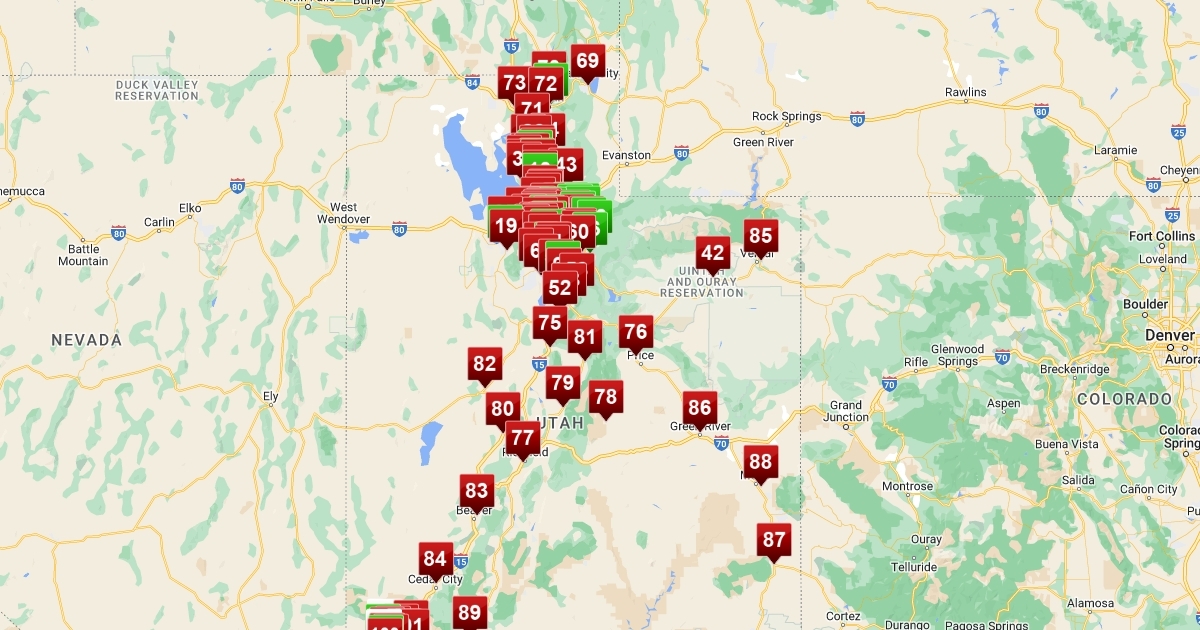Open marker 72 on the map
Image resolution: width=1200 pixels, height=630 pixels.
[x=546, y=83]
